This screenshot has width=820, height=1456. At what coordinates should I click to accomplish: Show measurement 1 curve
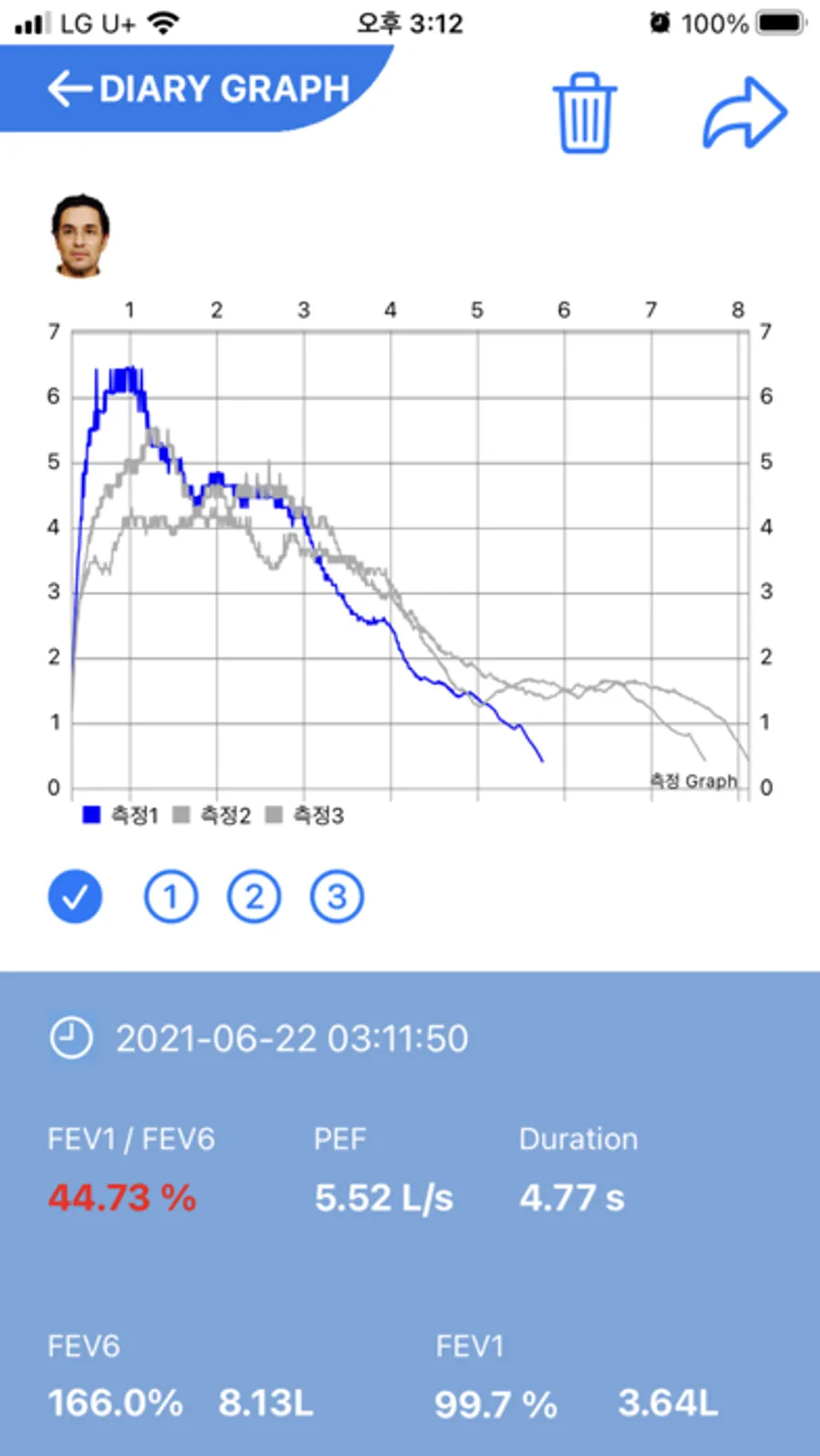pyautogui.click(x=170, y=897)
